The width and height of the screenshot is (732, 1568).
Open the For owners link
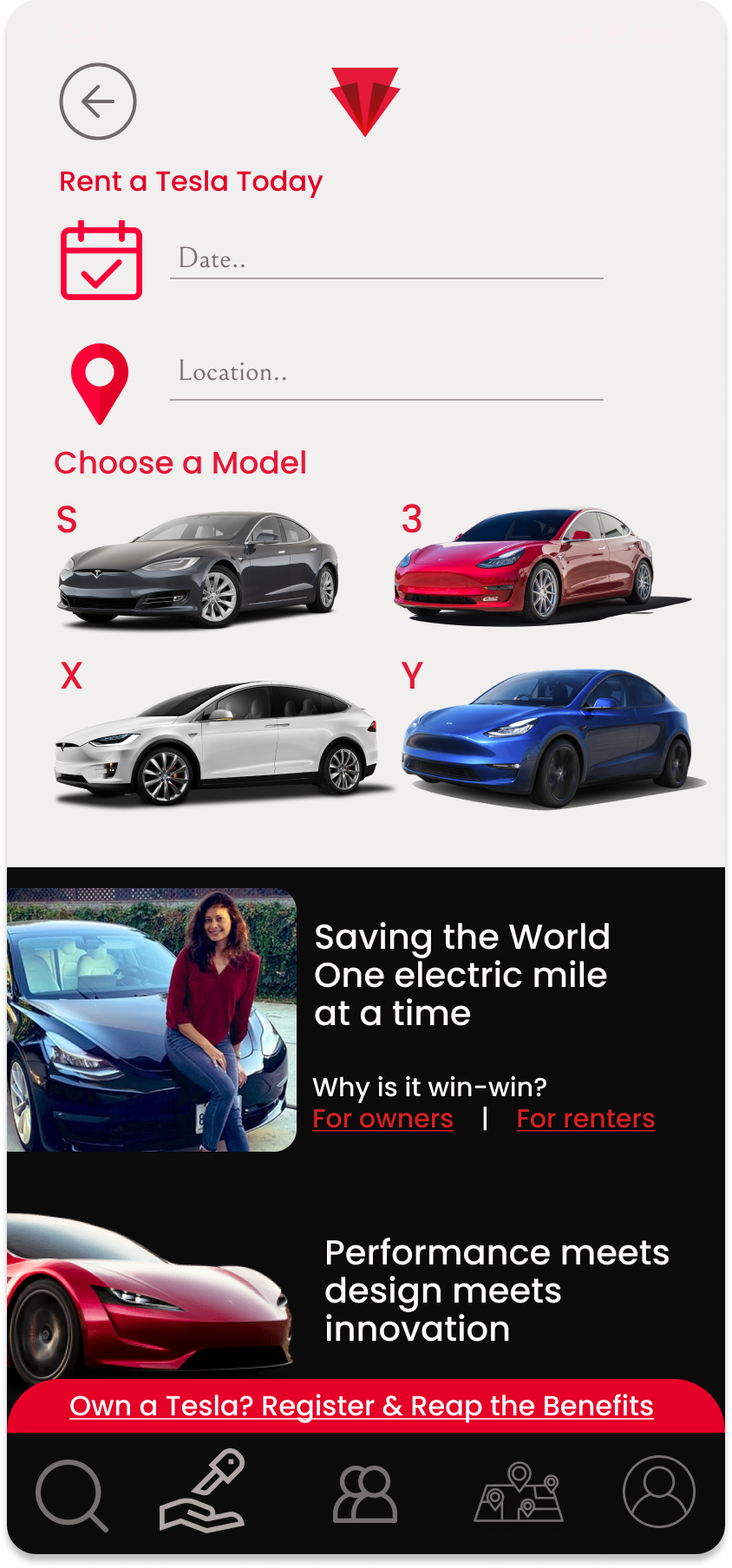[382, 1119]
